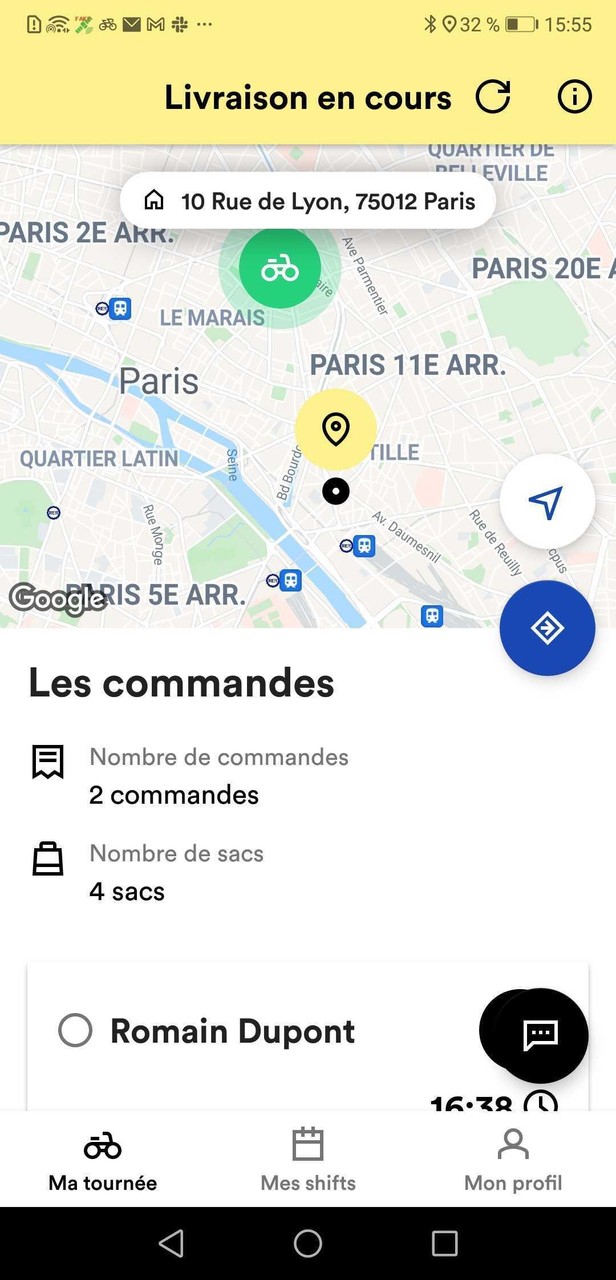
Task: Open the chat message button
Action: coord(540,1036)
